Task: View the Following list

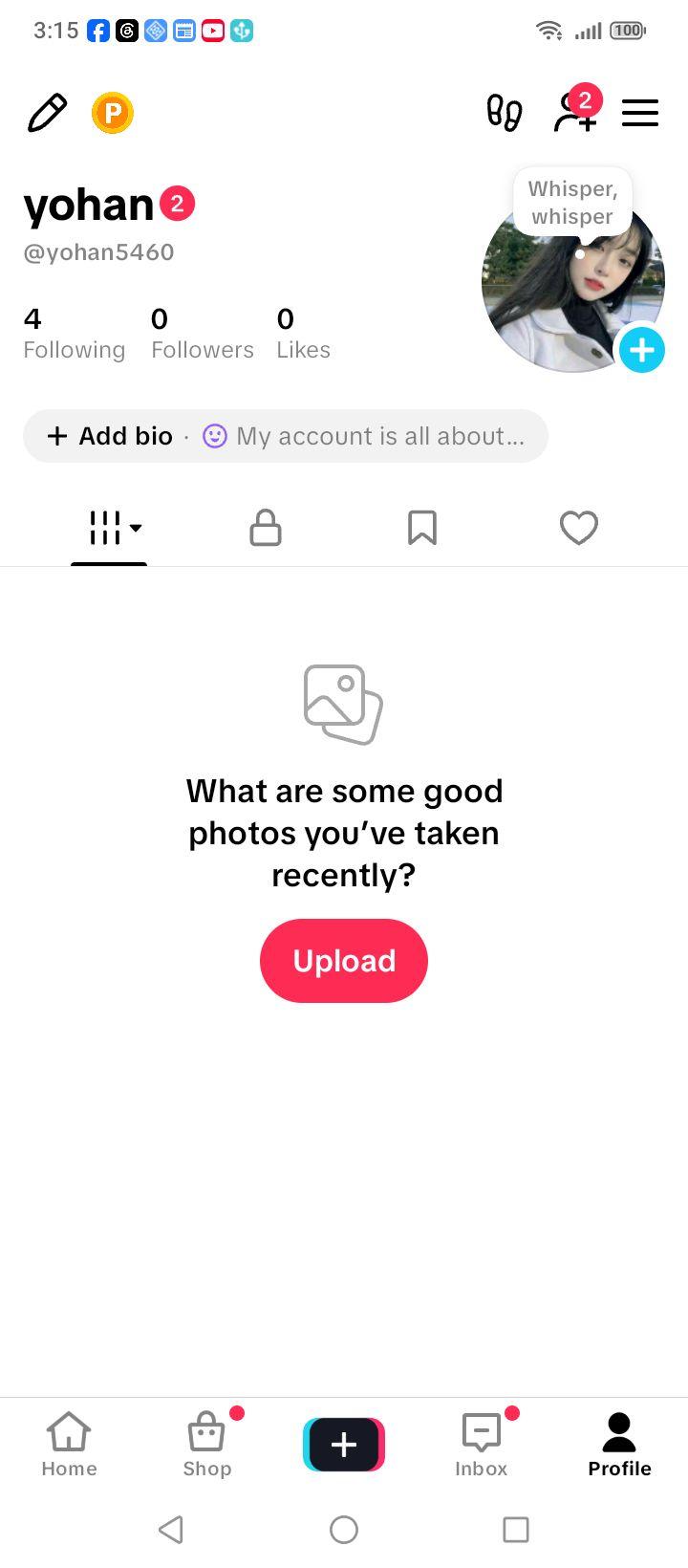Action: click(x=74, y=333)
